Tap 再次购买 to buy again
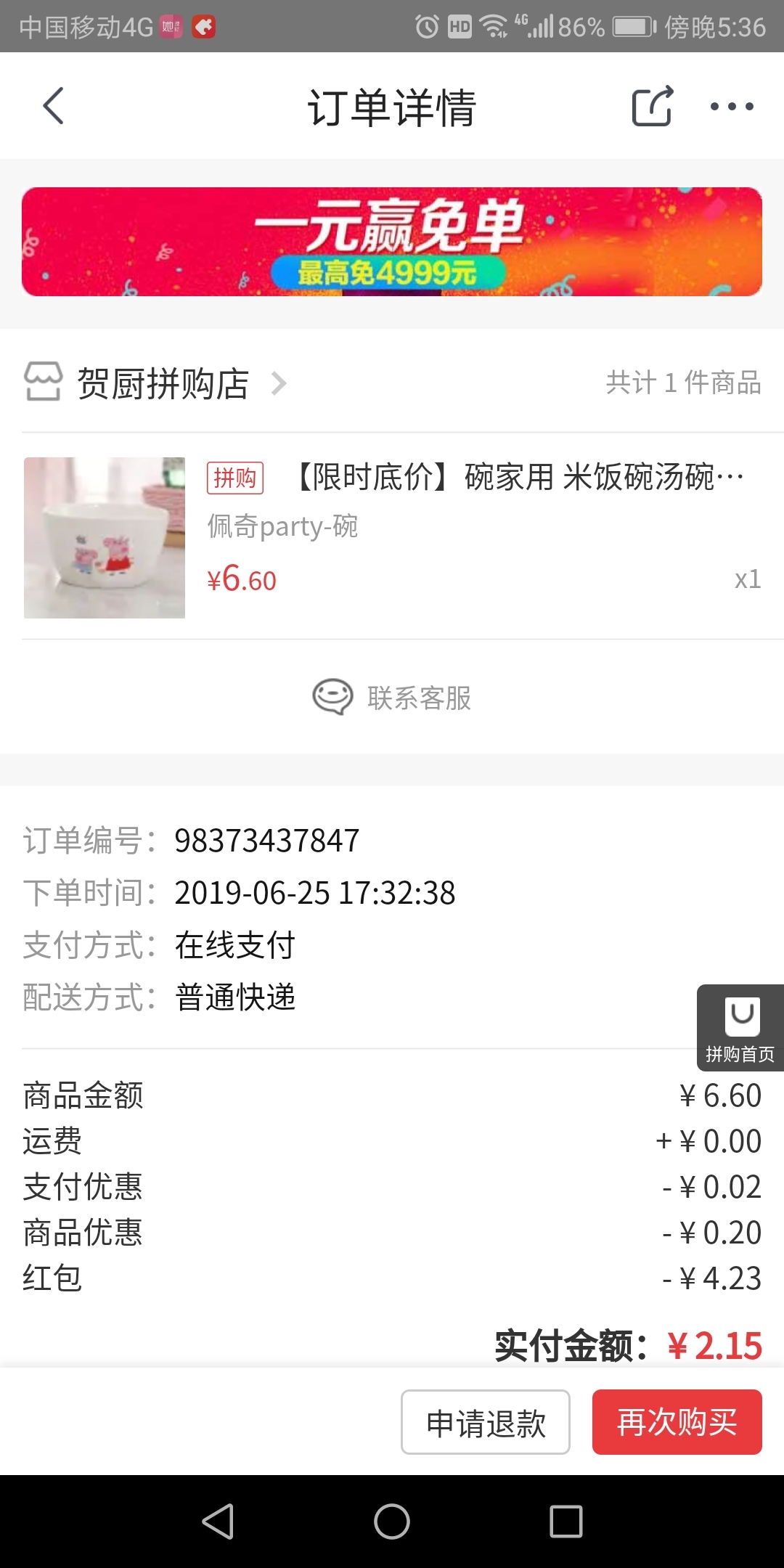 [677, 1422]
